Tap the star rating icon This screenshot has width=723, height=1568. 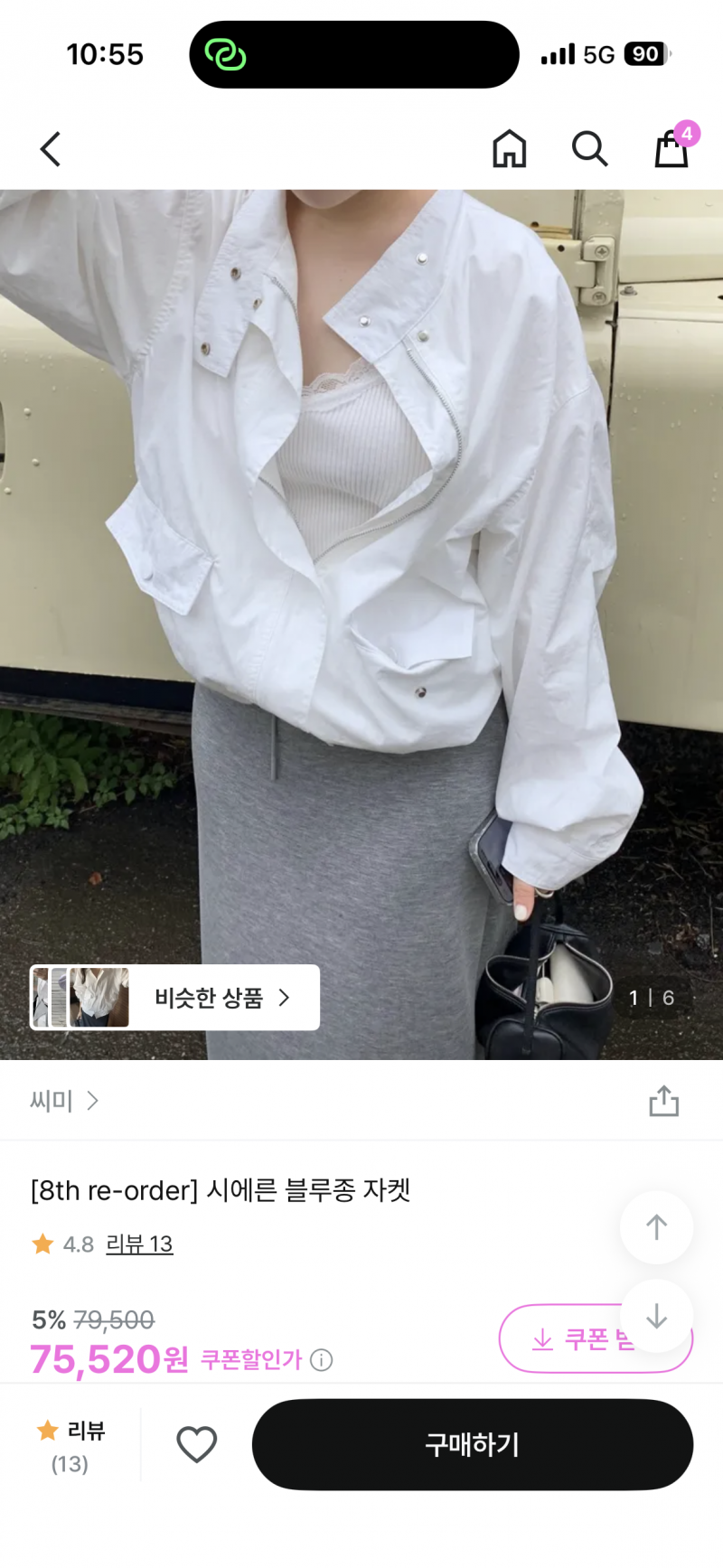click(42, 1244)
